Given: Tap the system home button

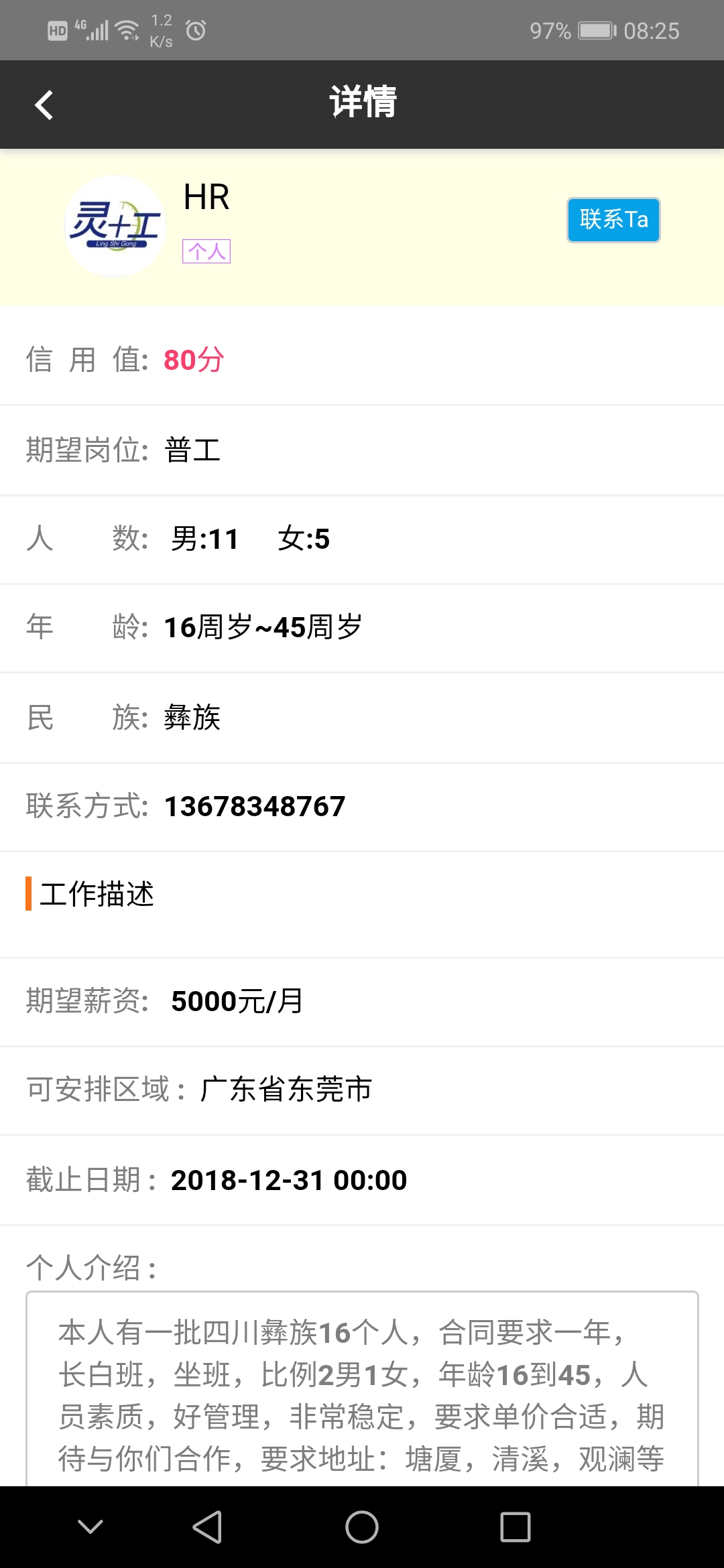Looking at the screenshot, I should [361, 1527].
